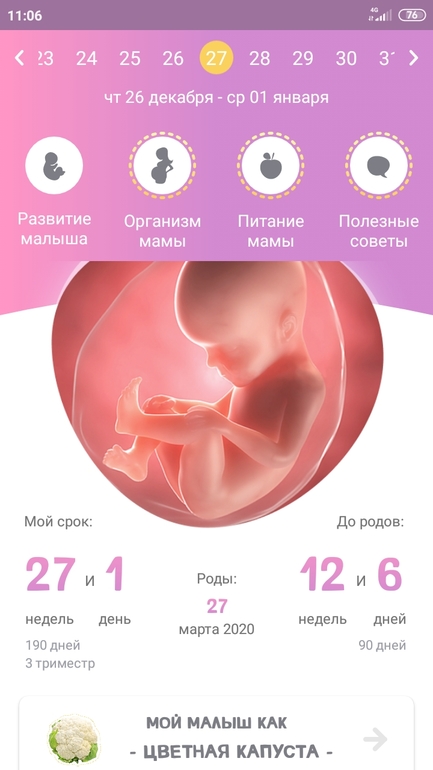
Task: Select week 29
Action: 303,58
